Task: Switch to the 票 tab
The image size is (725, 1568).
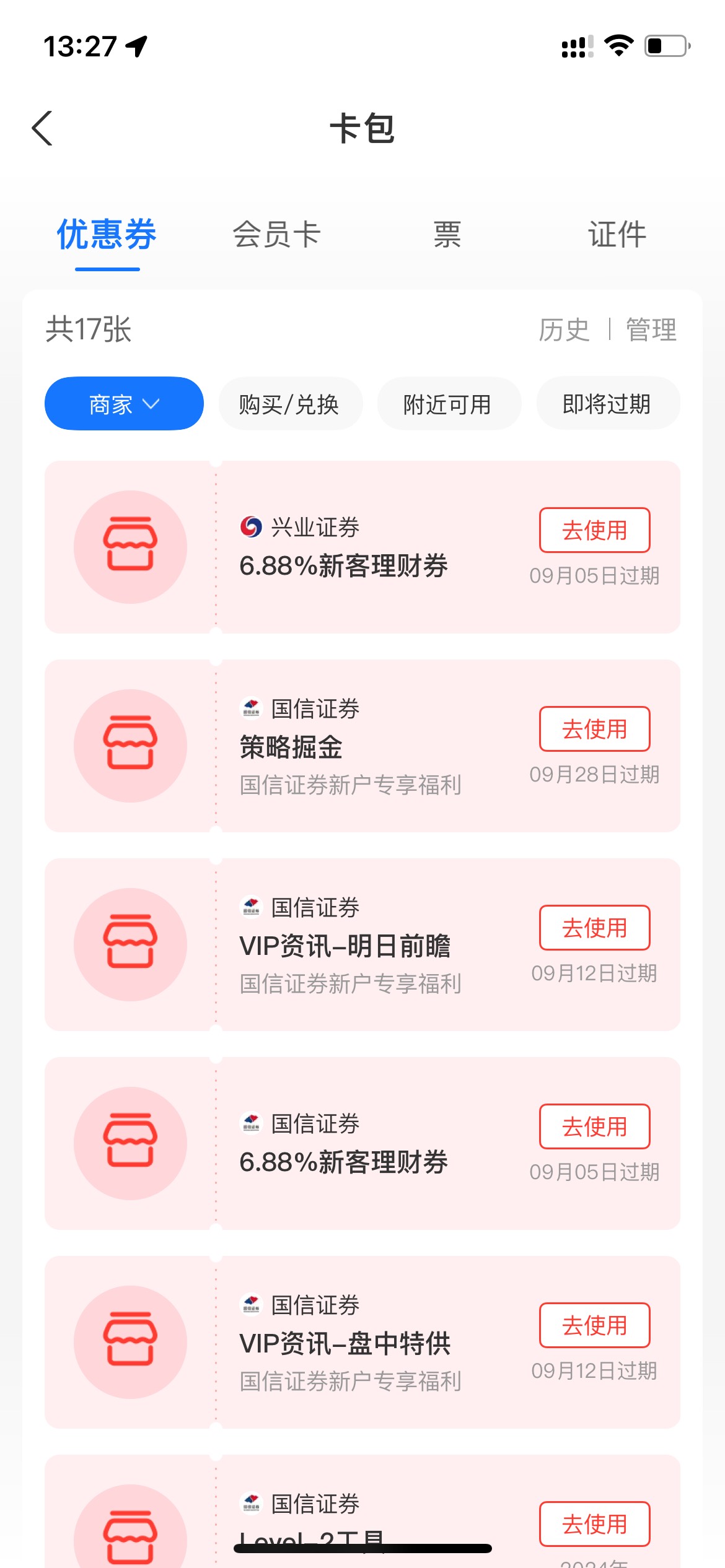Action: 447,235
